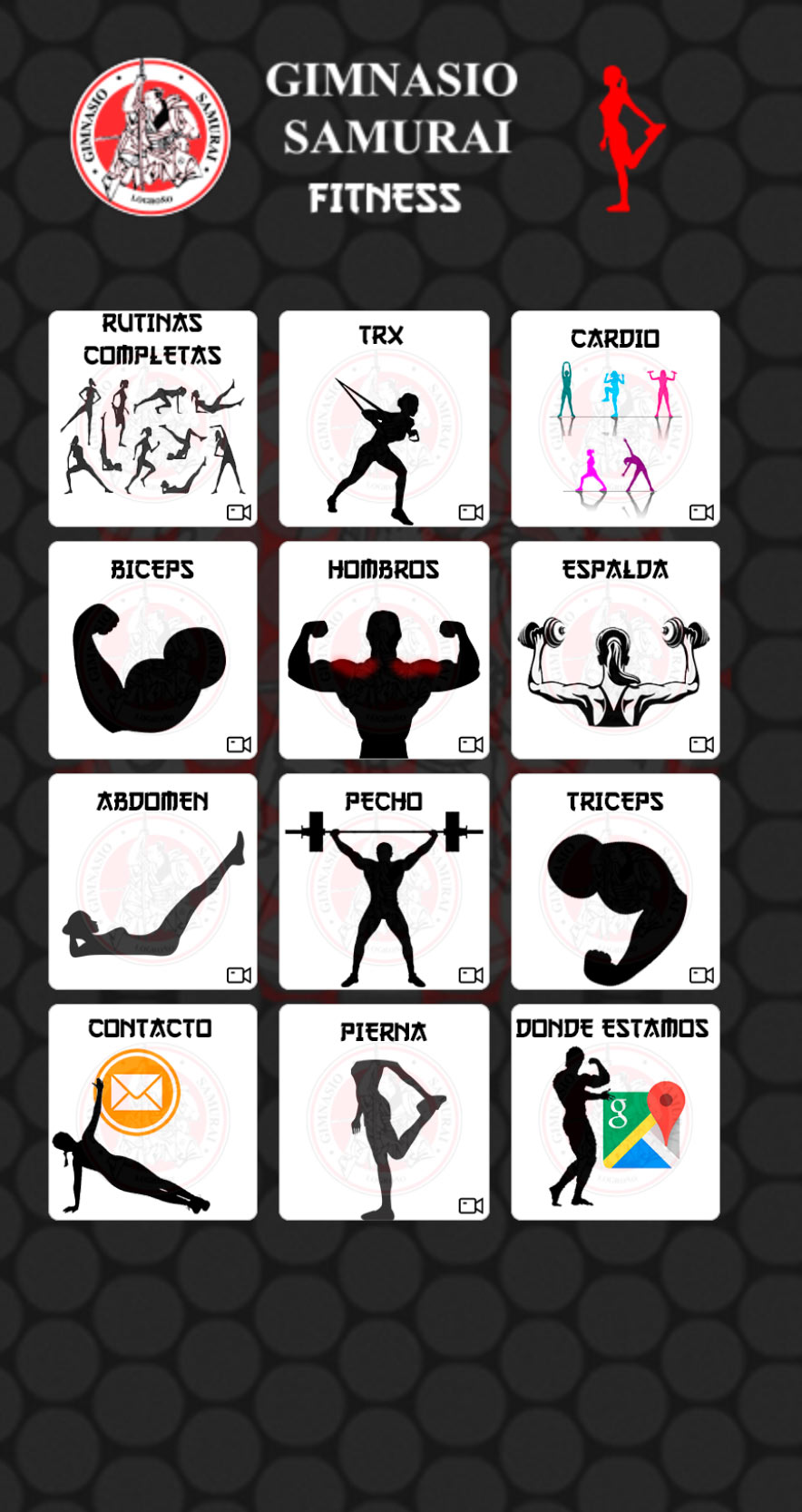Viewport: 802px width, 1512px height.
Task: Open the Contacto tile
Action: point(152,1112)
